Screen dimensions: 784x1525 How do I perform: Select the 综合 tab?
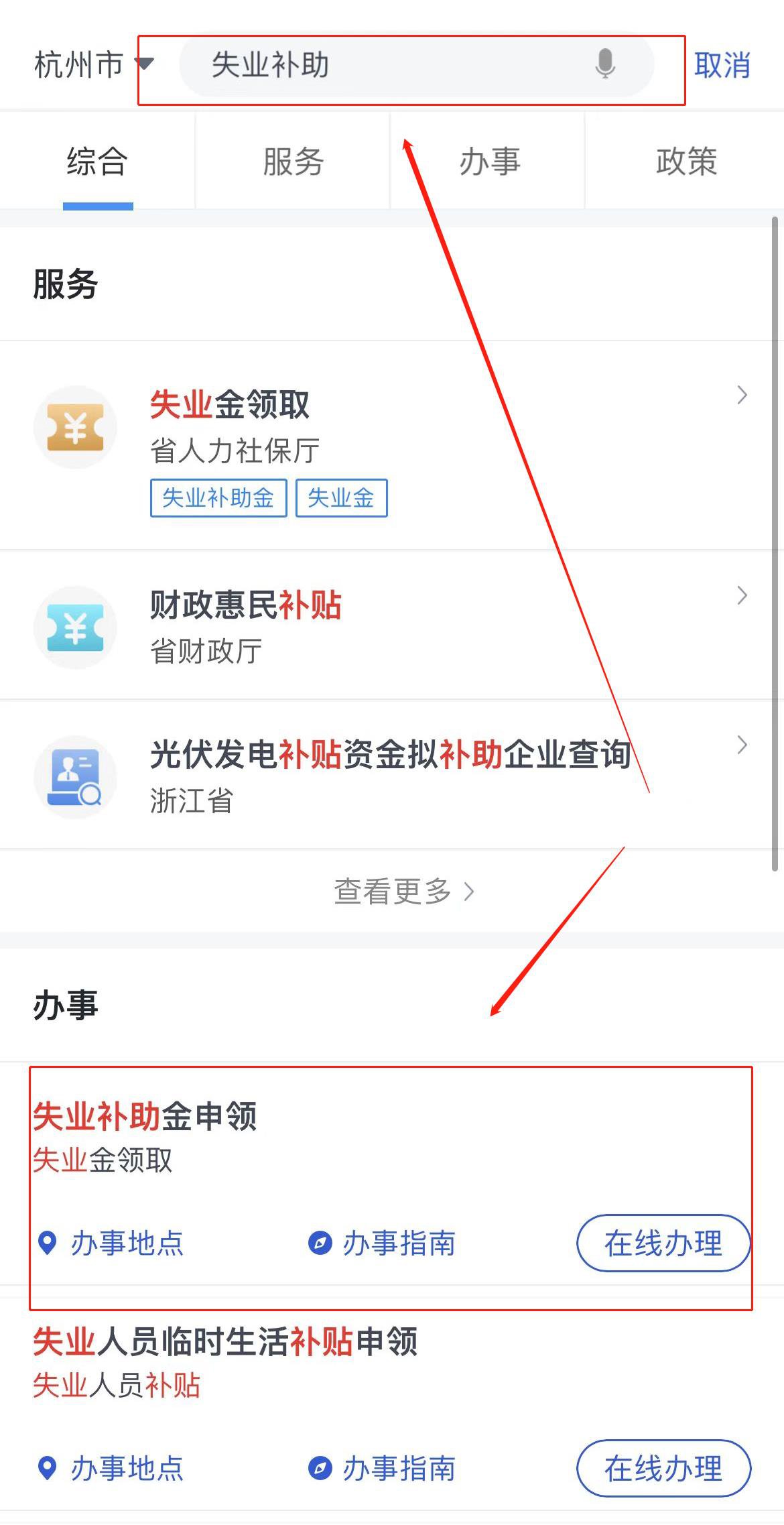[97, 162]
